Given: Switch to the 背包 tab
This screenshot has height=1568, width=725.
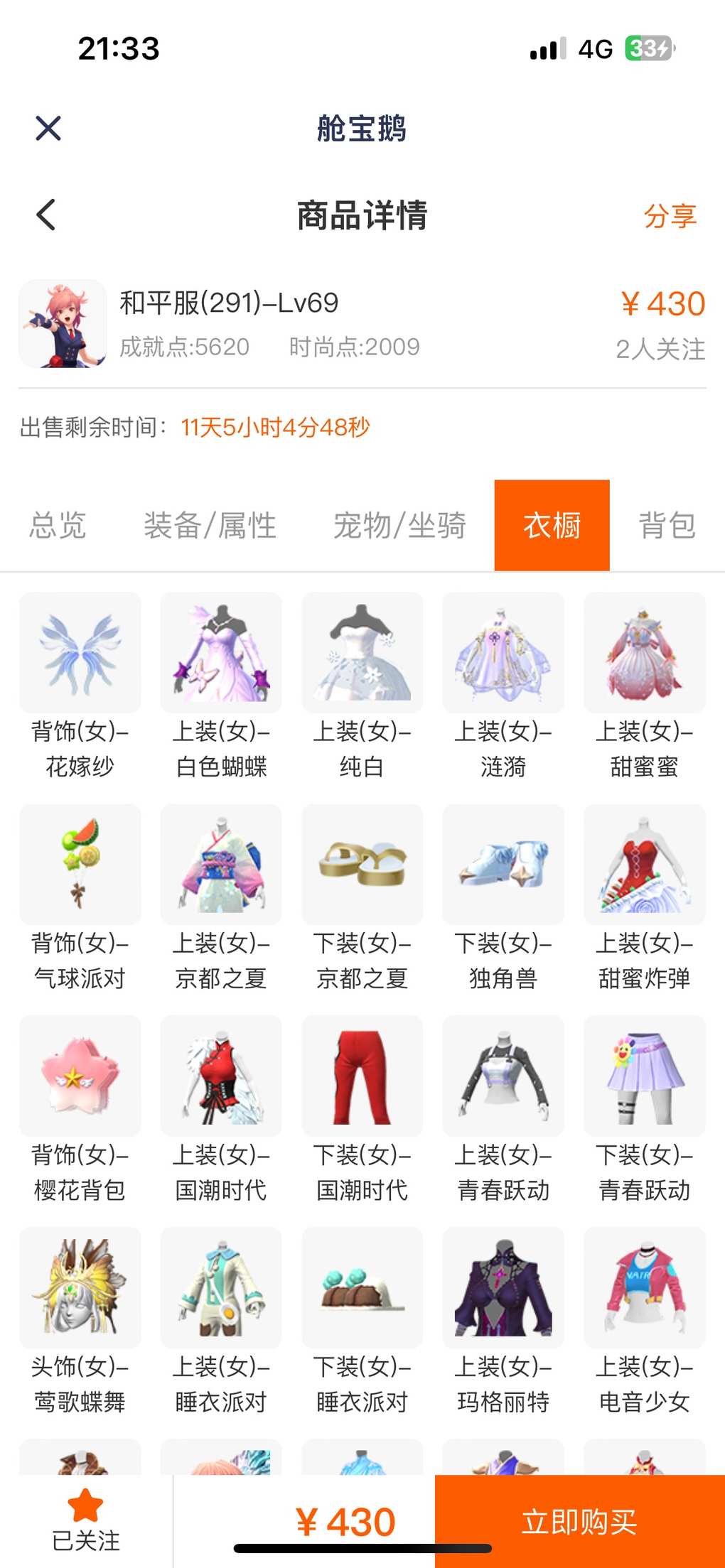Looking at the screenshot, I should pyautogui.click(x=667, y=526).
